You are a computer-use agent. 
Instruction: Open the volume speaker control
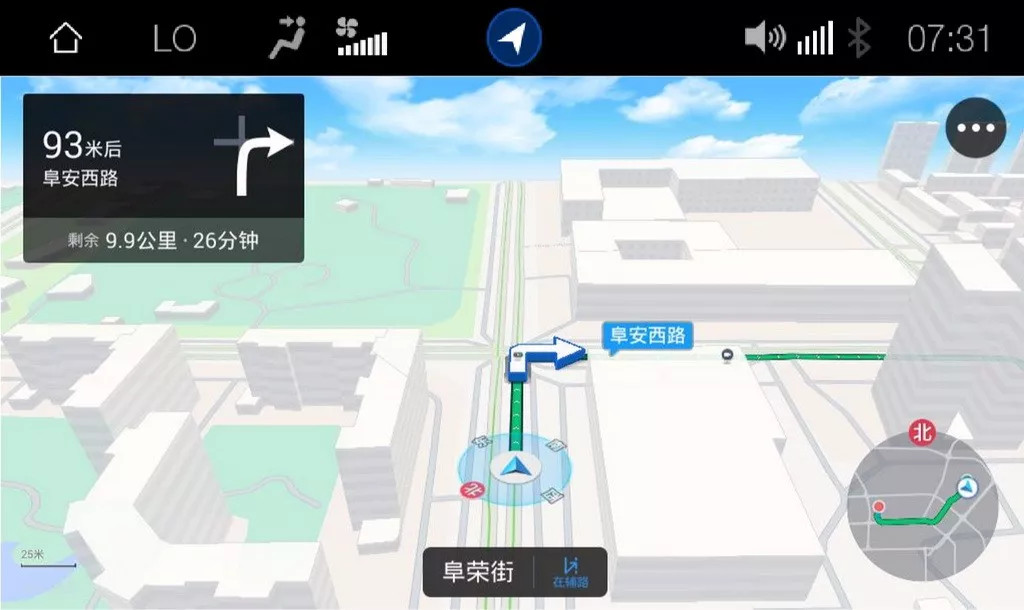(765, 39)
